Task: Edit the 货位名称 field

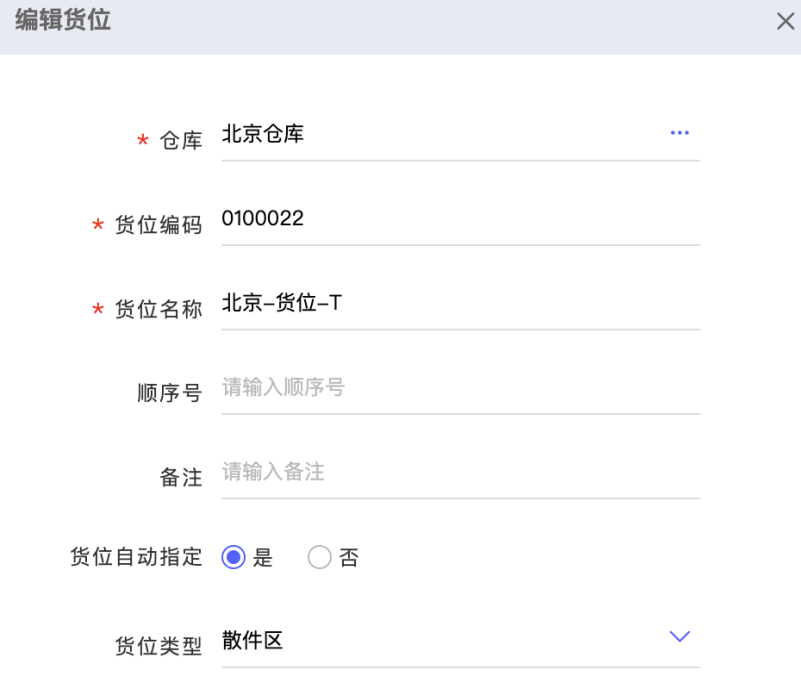Action: coord(460,303)
